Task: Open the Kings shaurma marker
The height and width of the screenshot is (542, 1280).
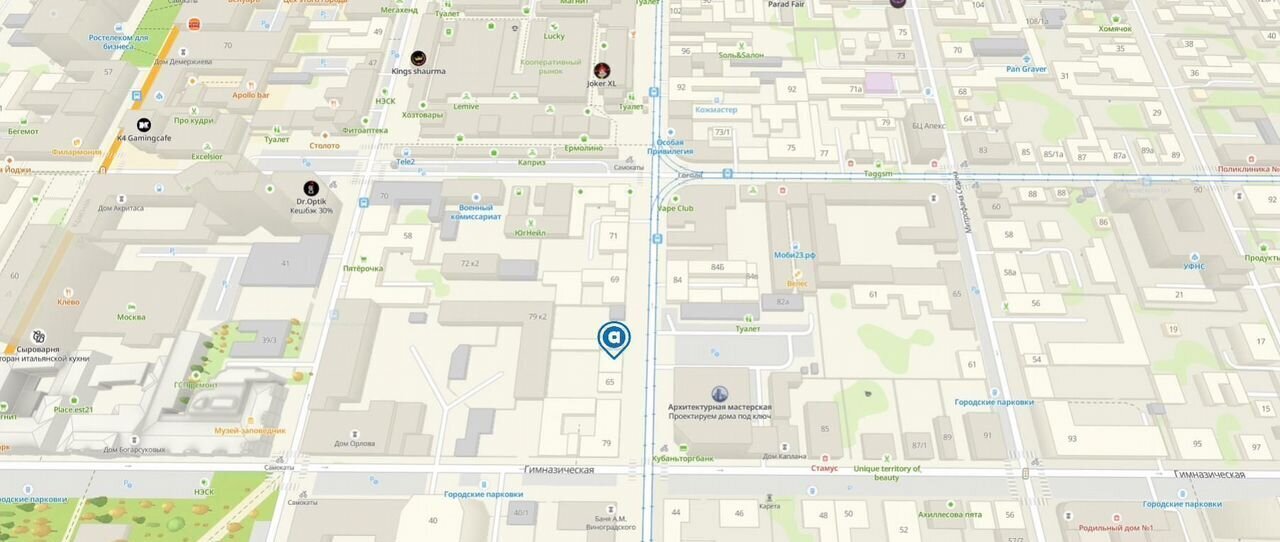Action: 418,59
